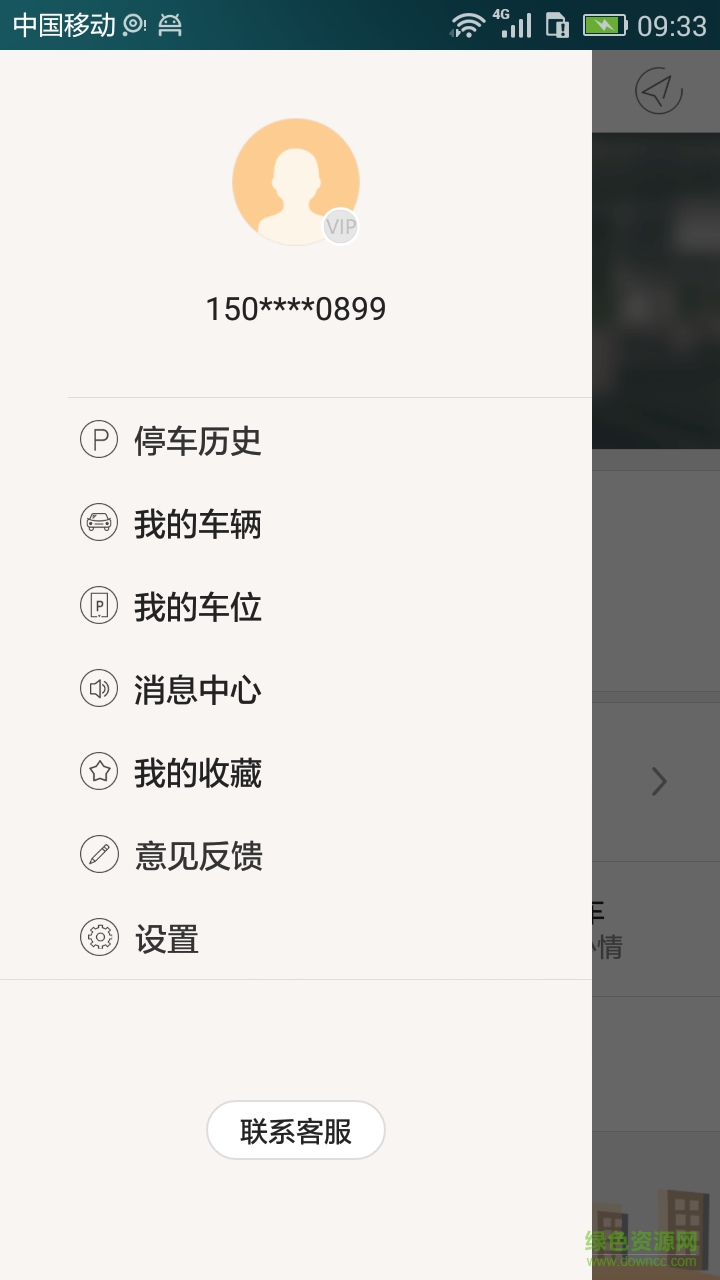Screen dimensions: 720x1280
Task: Open the 我的车辆 menu entry
Action: tap(196, 523)
